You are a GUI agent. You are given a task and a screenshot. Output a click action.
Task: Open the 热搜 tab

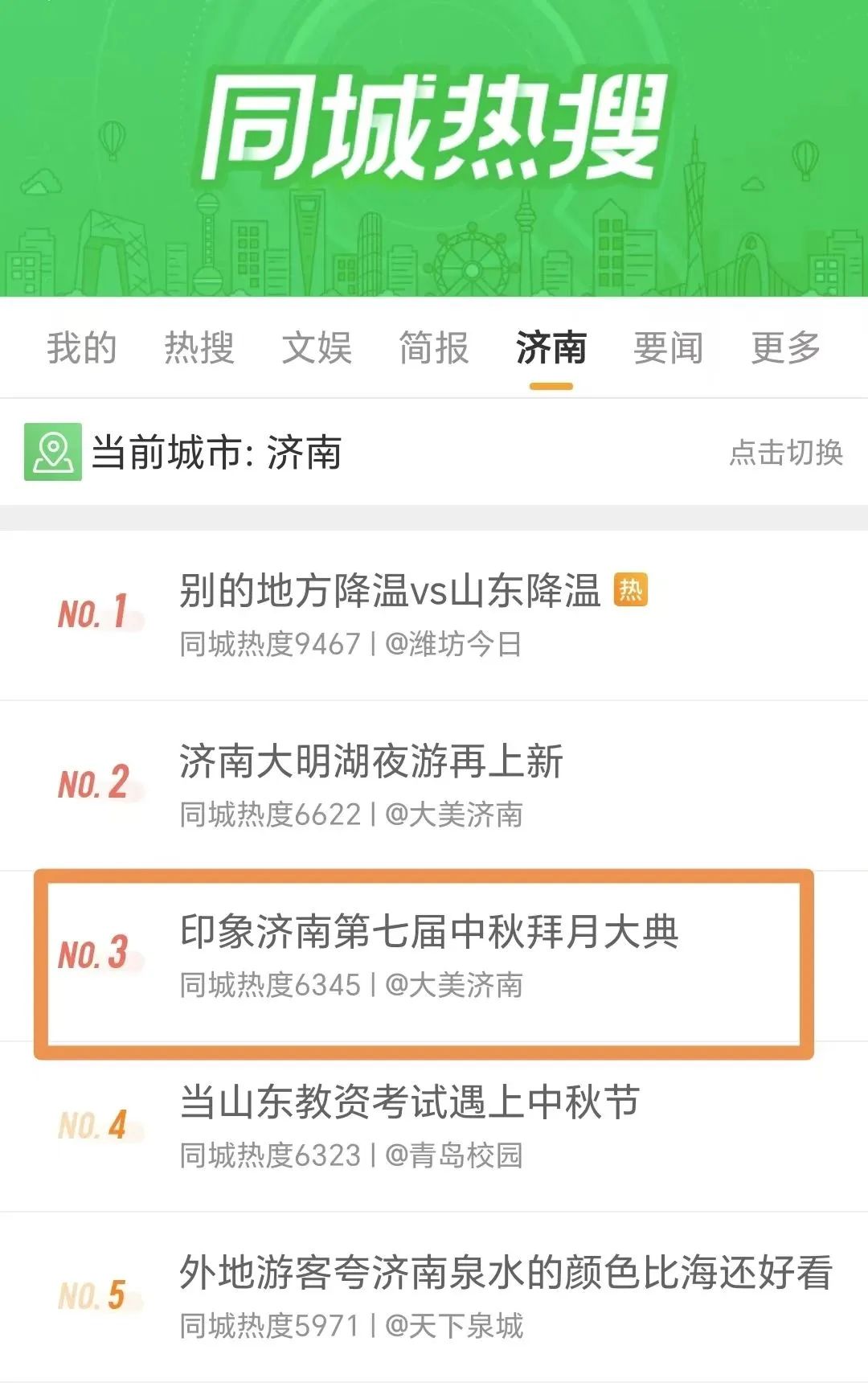click(199, 348)
